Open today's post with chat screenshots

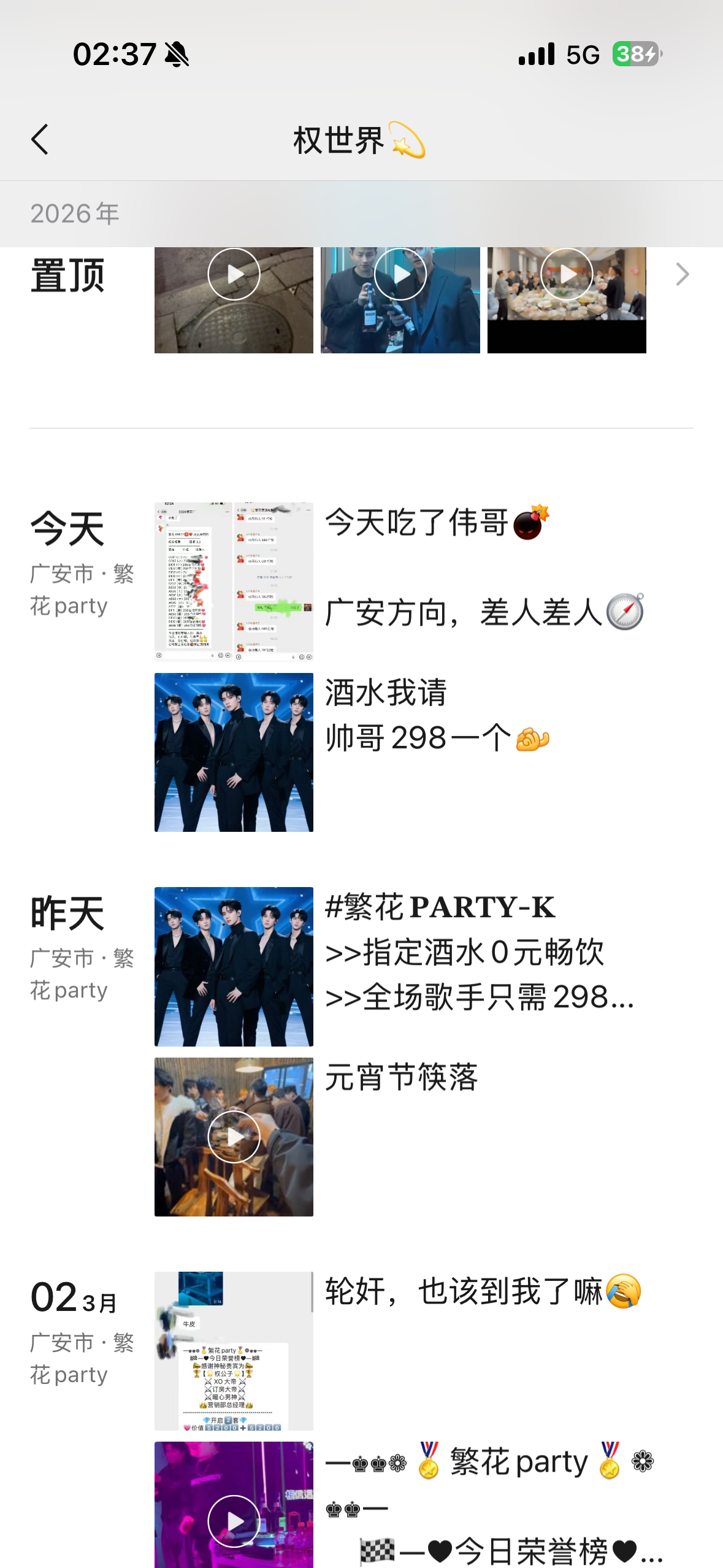point(234,581)
